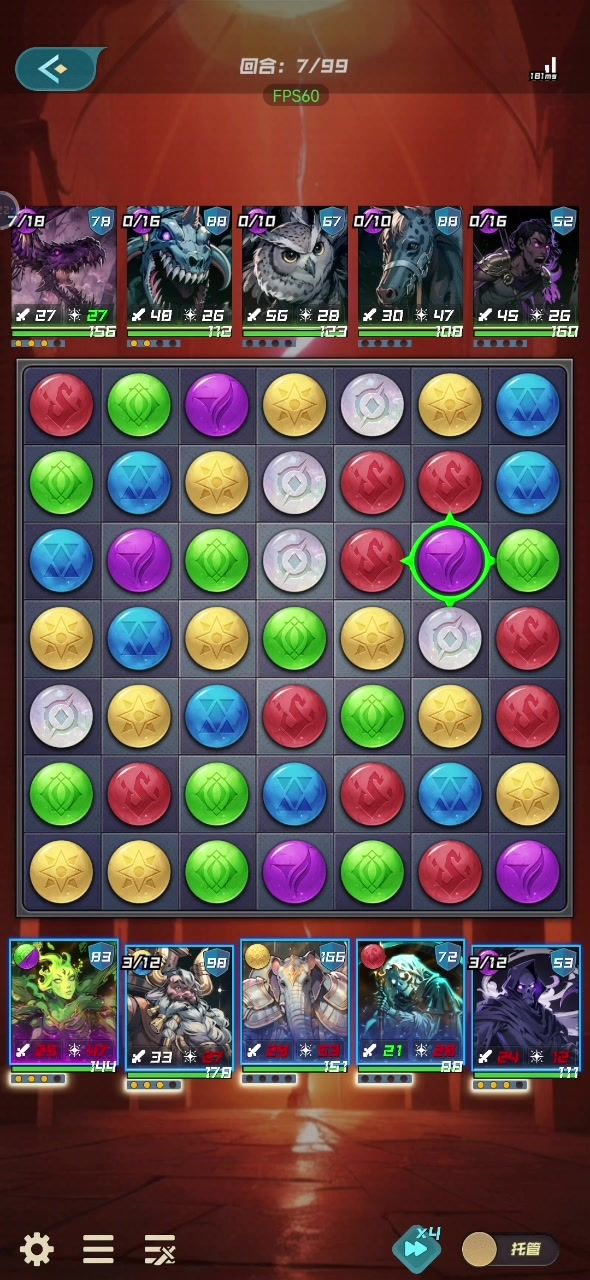This screenshot has width=590, height=1280.
Task: Select the horned dwarf hero card
Action: click(179, 1012)
